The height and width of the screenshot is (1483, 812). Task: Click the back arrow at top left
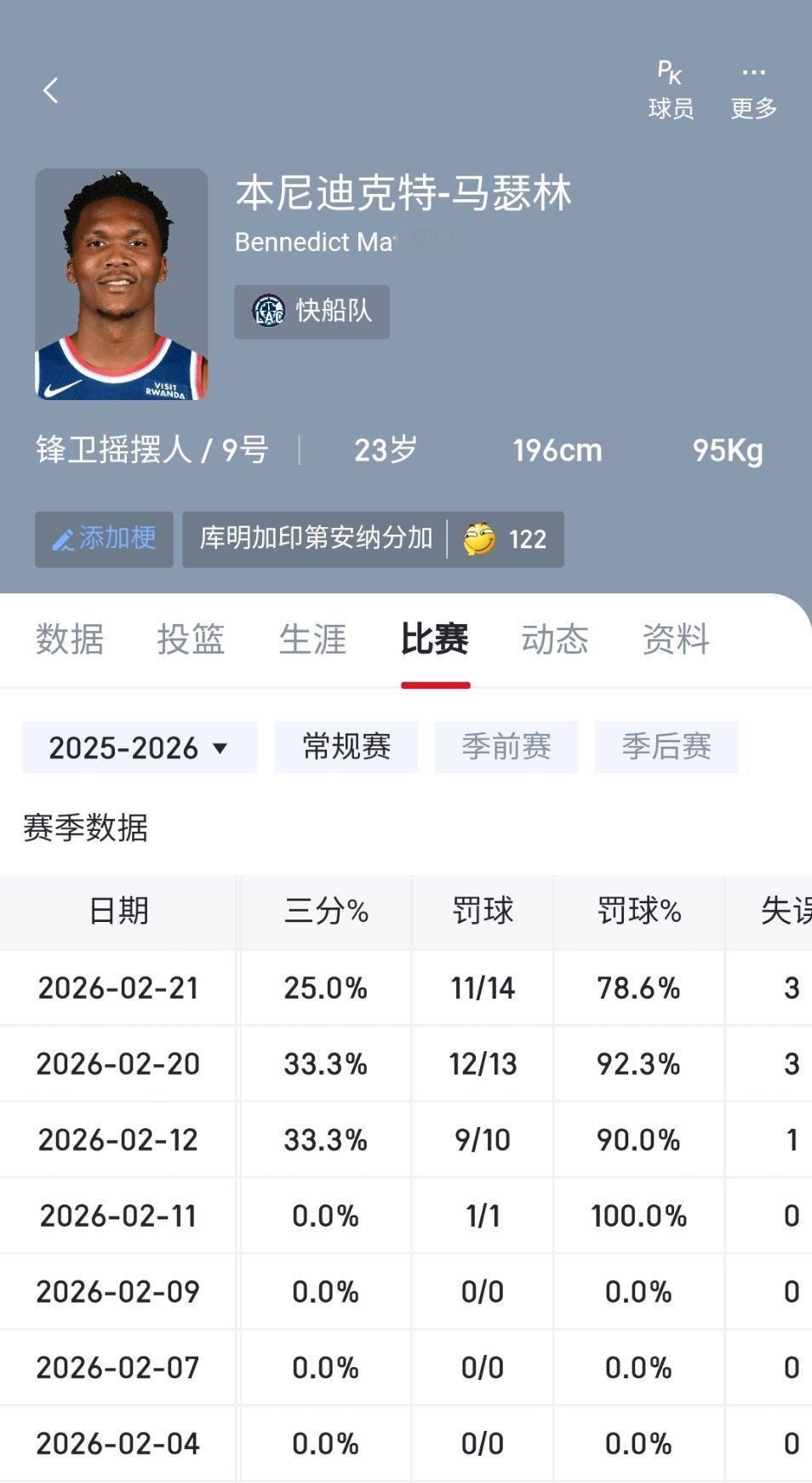pyautogui.click(x=51, y=89)
